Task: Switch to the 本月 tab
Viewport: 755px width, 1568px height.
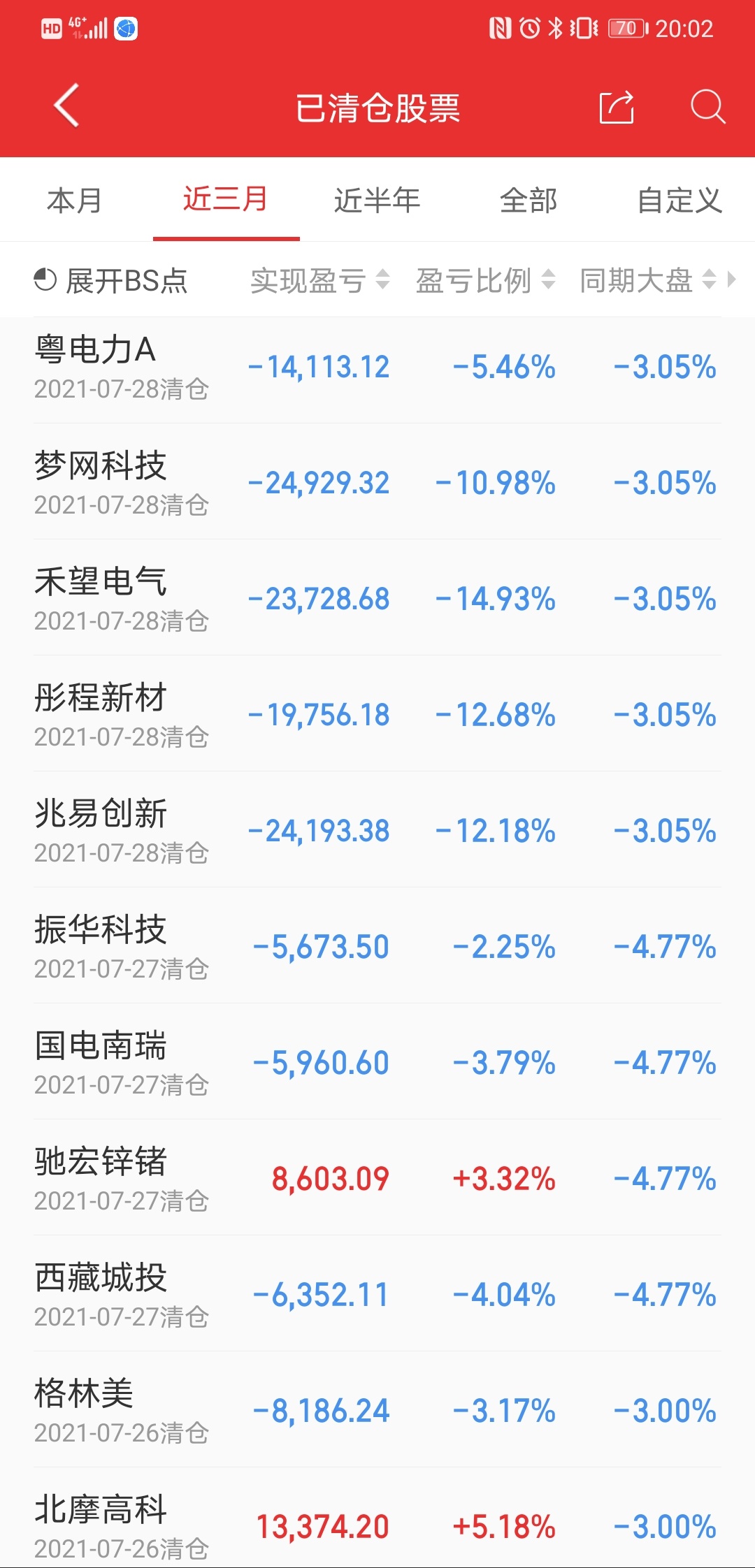Action: [75, 201]
